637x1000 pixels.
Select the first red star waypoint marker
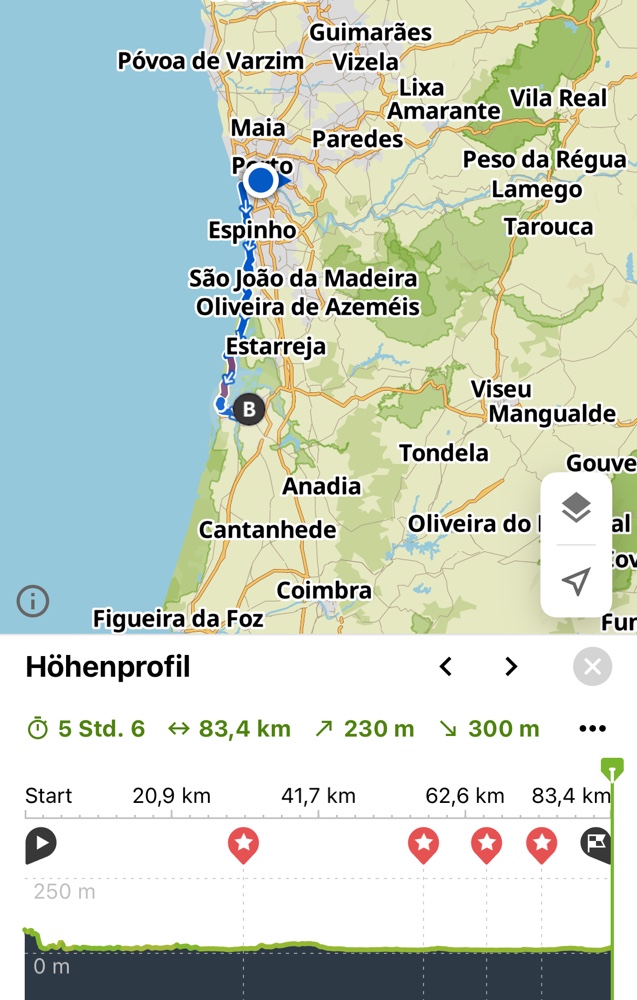click(243, 845)
